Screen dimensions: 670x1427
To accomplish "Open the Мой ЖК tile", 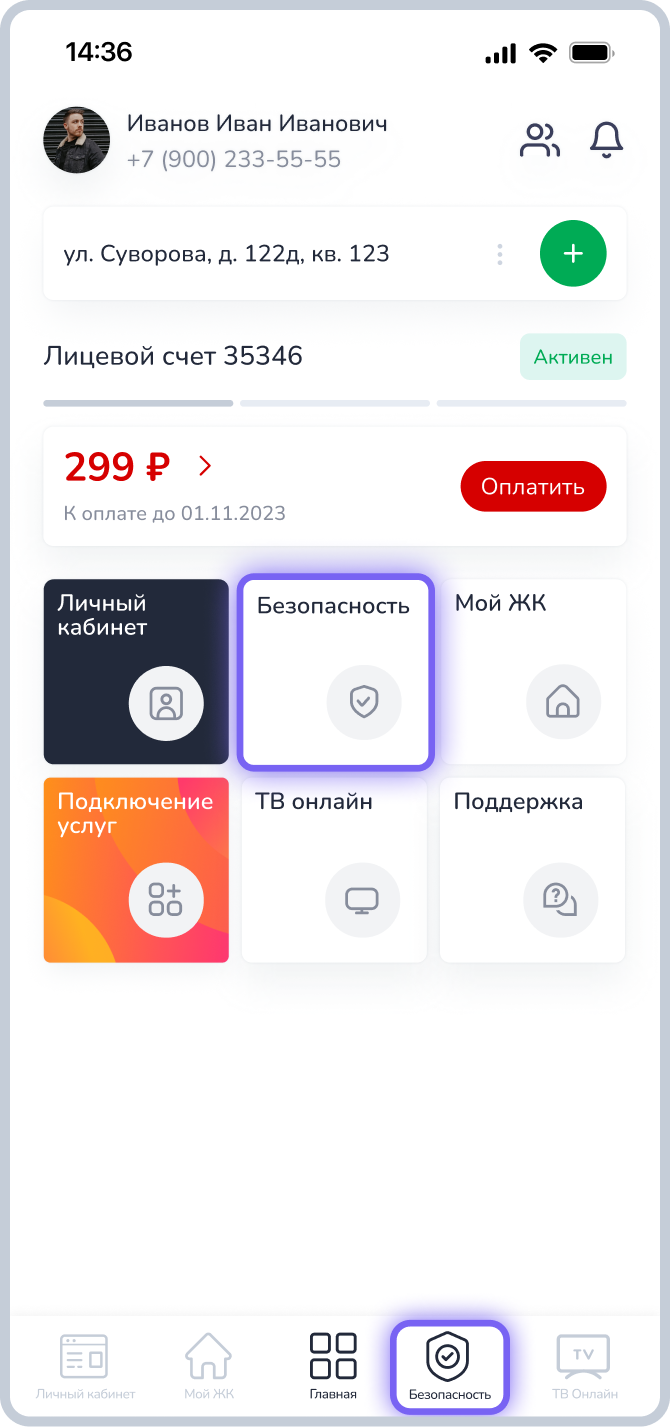I will tap(532, 671).
